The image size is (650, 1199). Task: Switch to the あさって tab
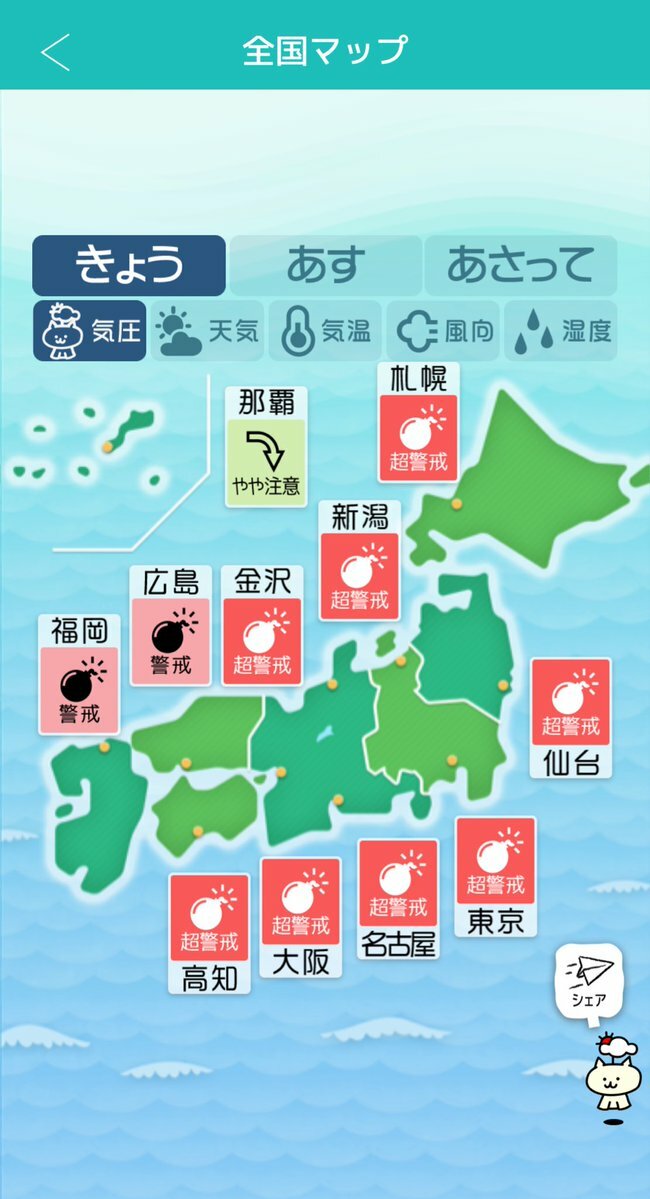click(x=520, y=265)
